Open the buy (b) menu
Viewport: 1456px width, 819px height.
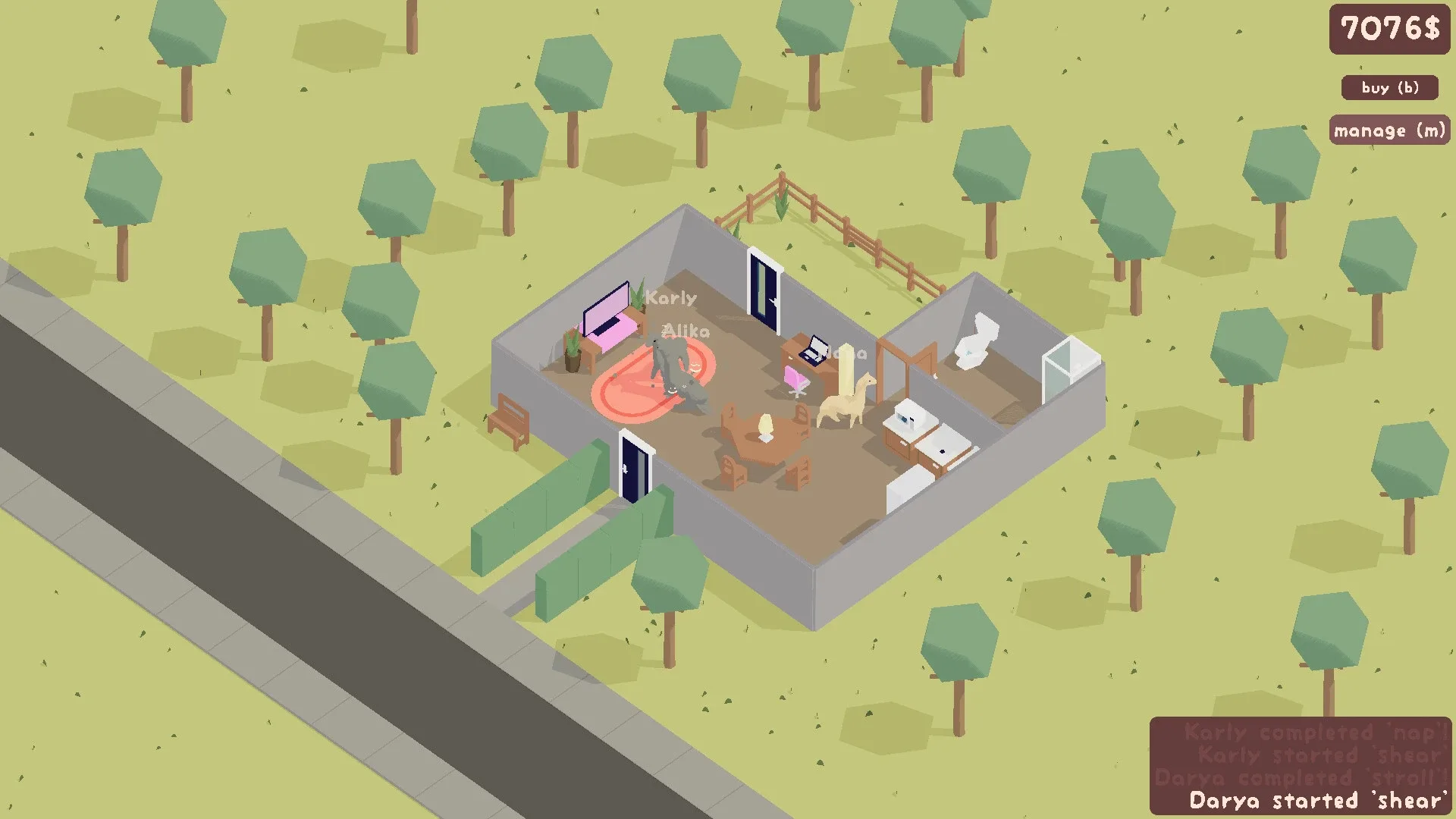[1389, 88]
